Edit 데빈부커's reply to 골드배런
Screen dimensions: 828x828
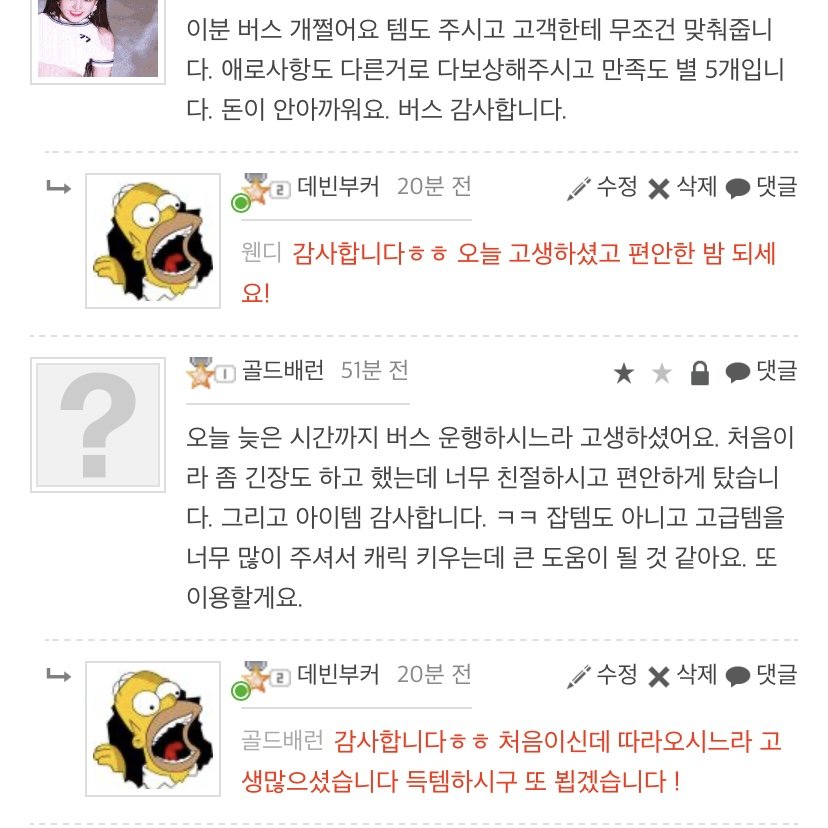(602, 675)
